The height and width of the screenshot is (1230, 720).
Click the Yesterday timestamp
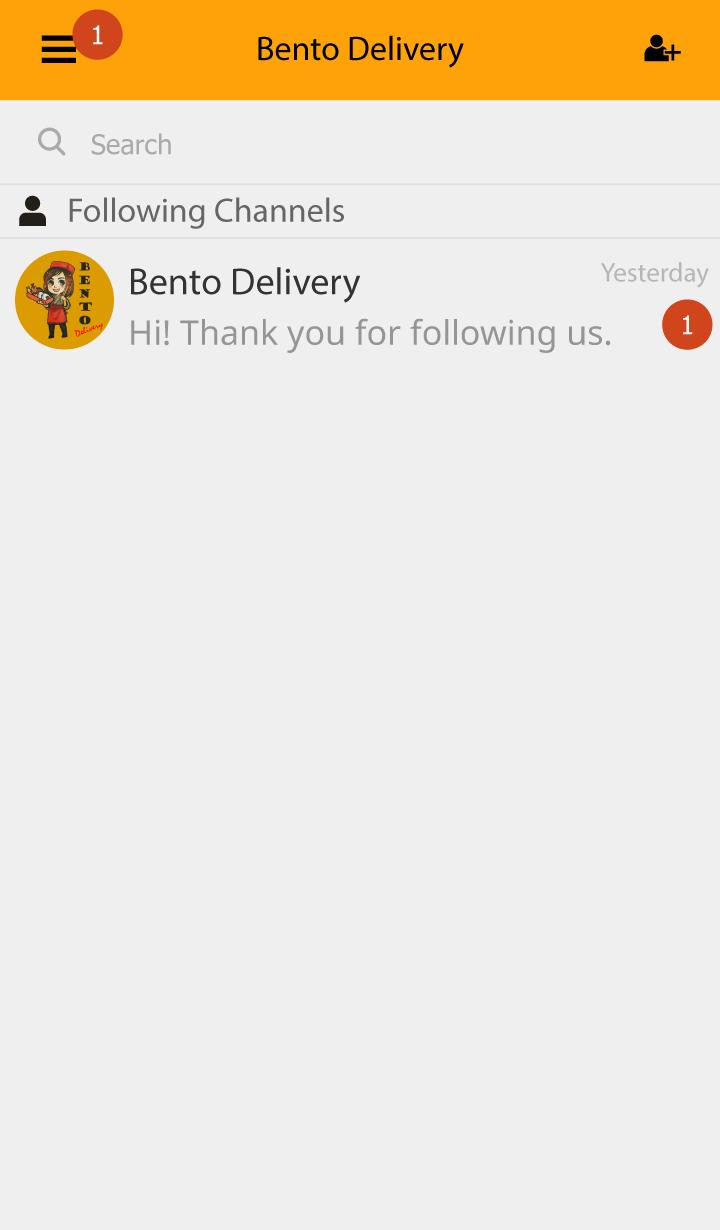[x=654, y=272]
